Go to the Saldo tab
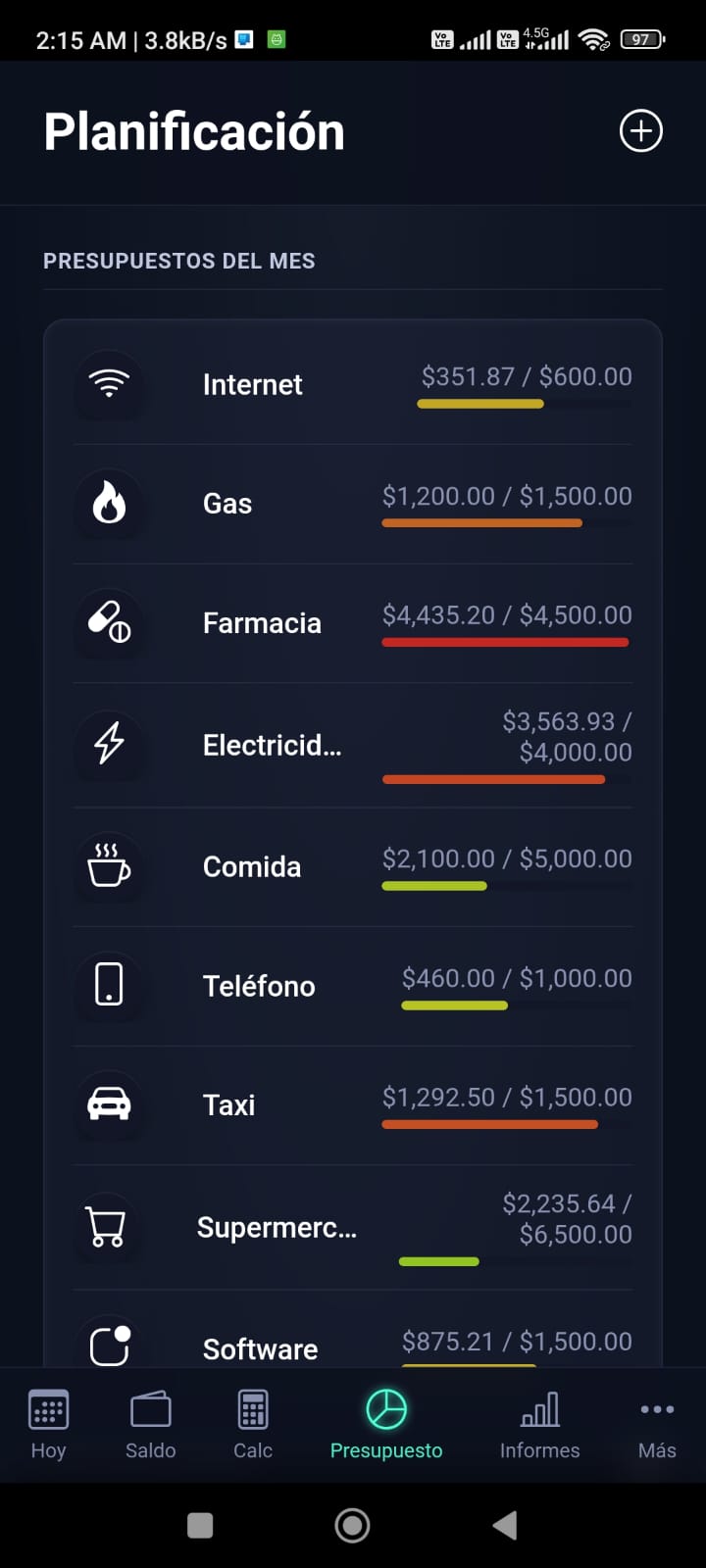This screenshot has width=706, height=1568. pos(150,1425)
